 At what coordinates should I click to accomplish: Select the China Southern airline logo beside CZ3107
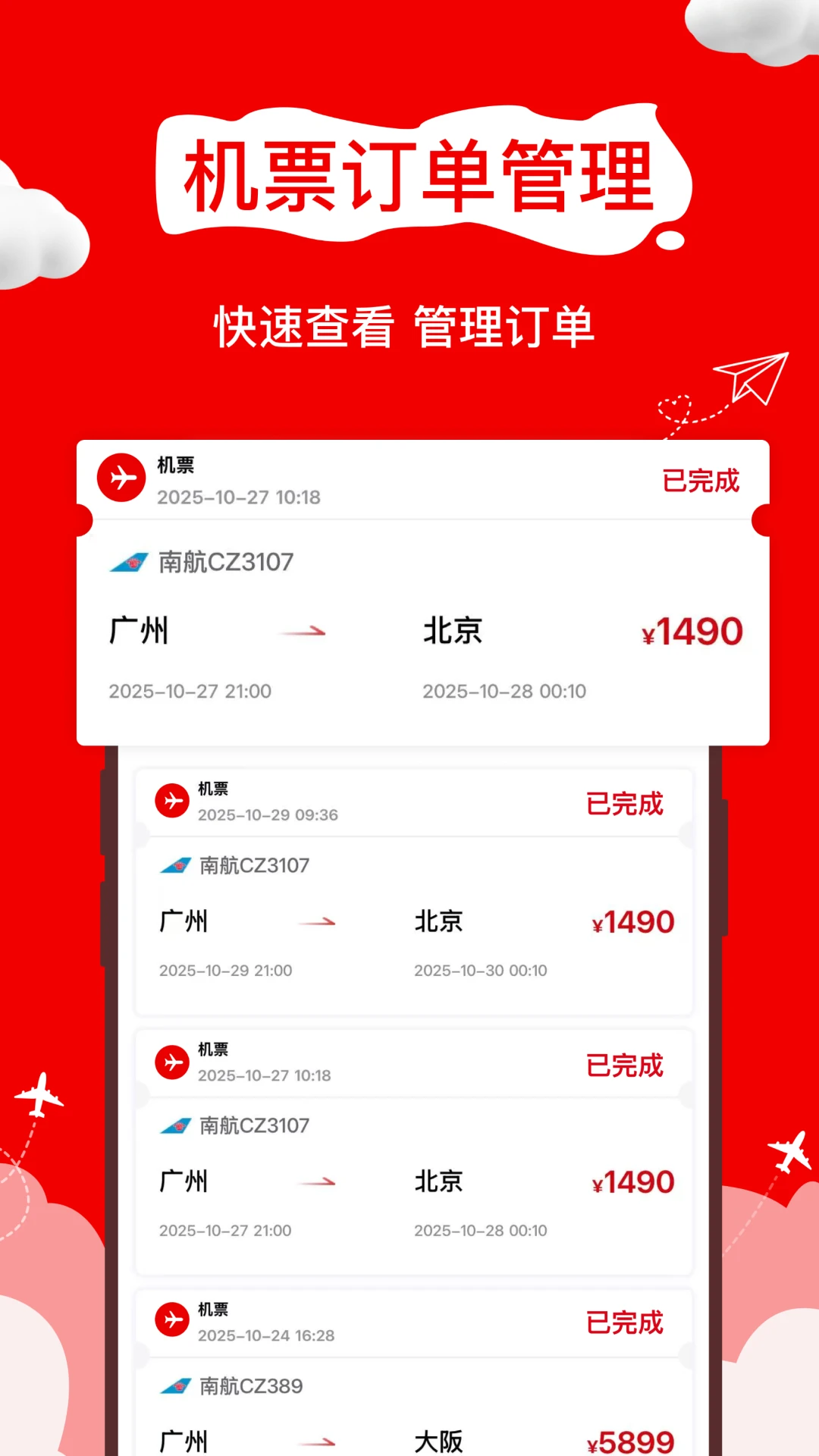point(130,562)
